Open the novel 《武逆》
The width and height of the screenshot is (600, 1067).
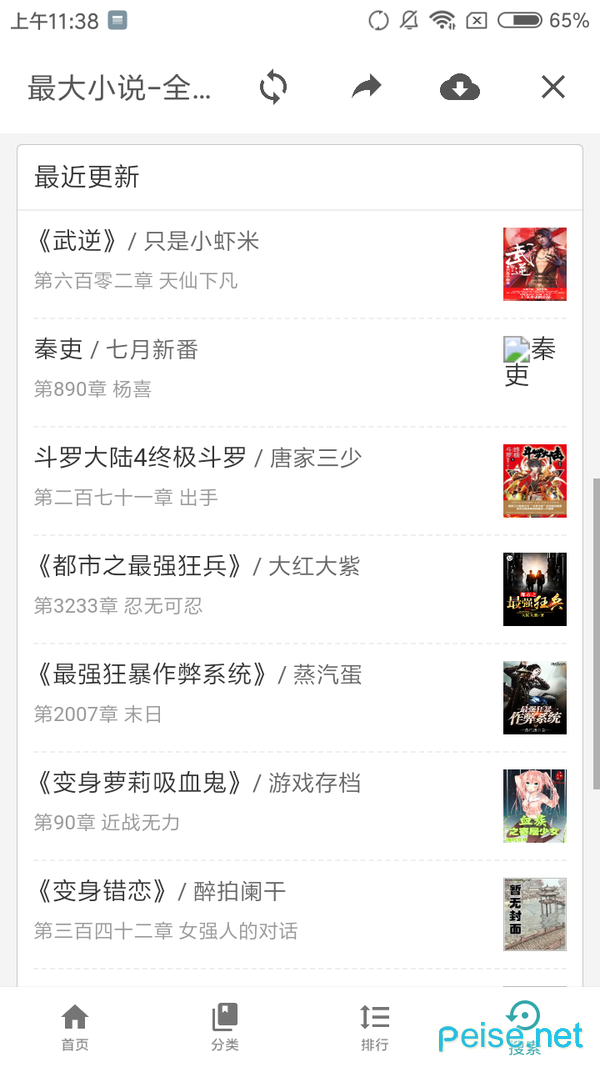(147, 241)
